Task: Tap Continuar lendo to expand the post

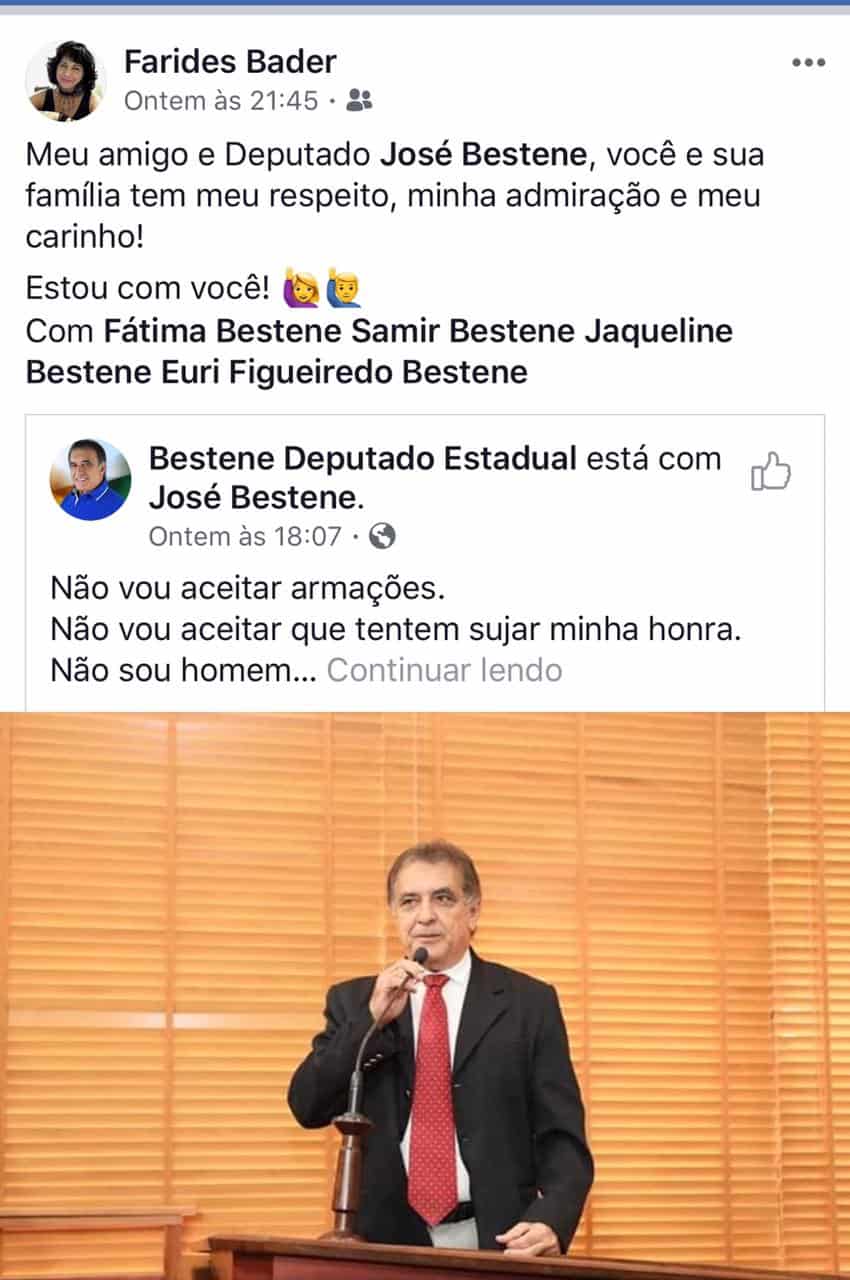Action: tap(444, 669)
